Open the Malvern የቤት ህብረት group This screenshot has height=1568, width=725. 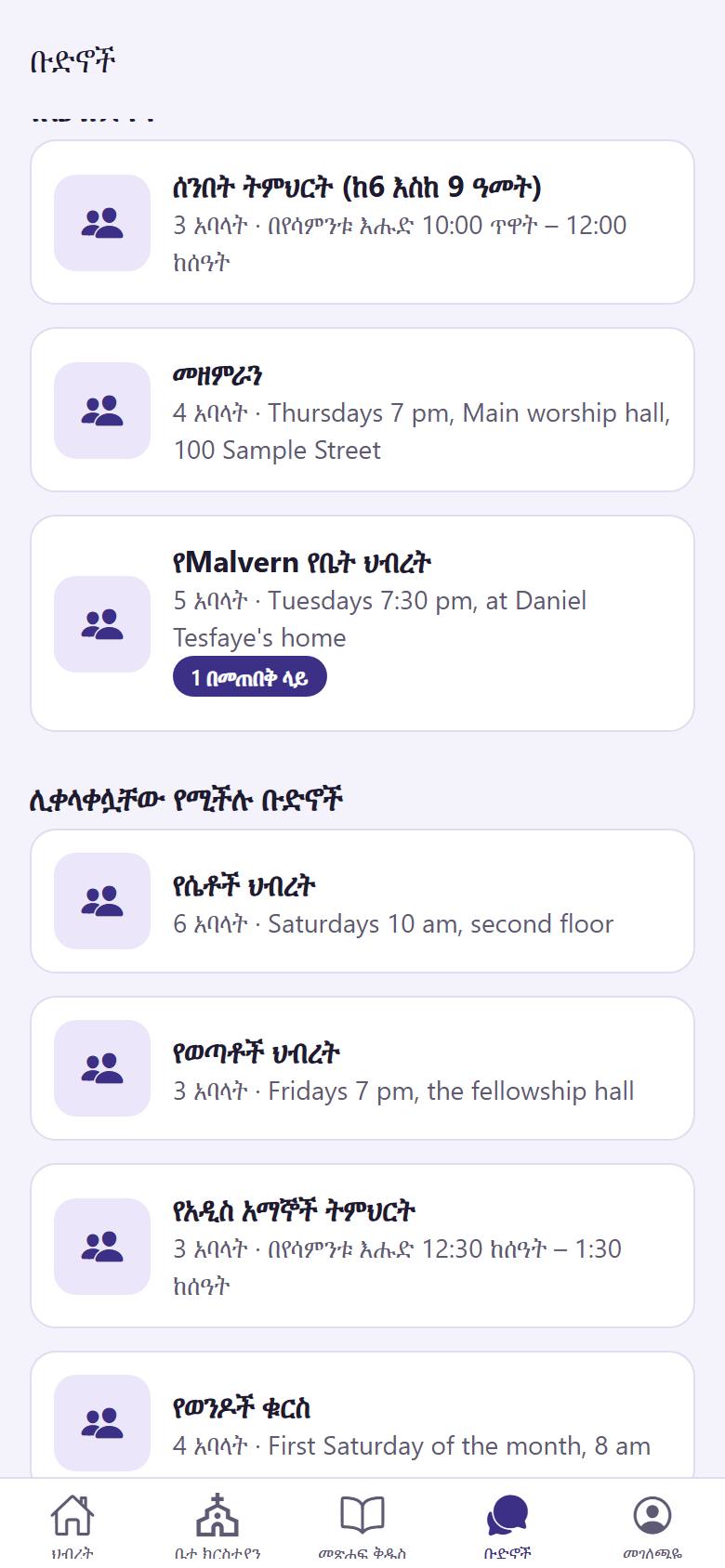(362, 623)
